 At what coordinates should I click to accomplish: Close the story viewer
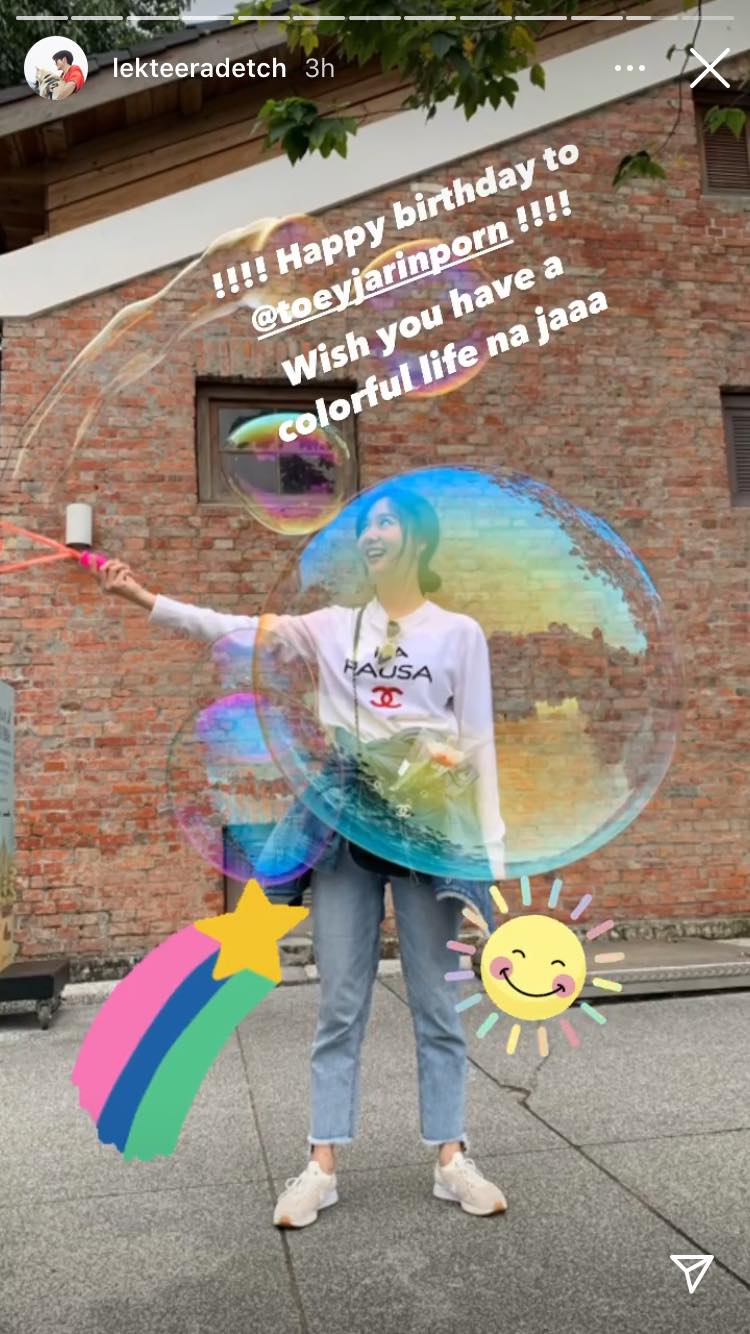point(709,68)
